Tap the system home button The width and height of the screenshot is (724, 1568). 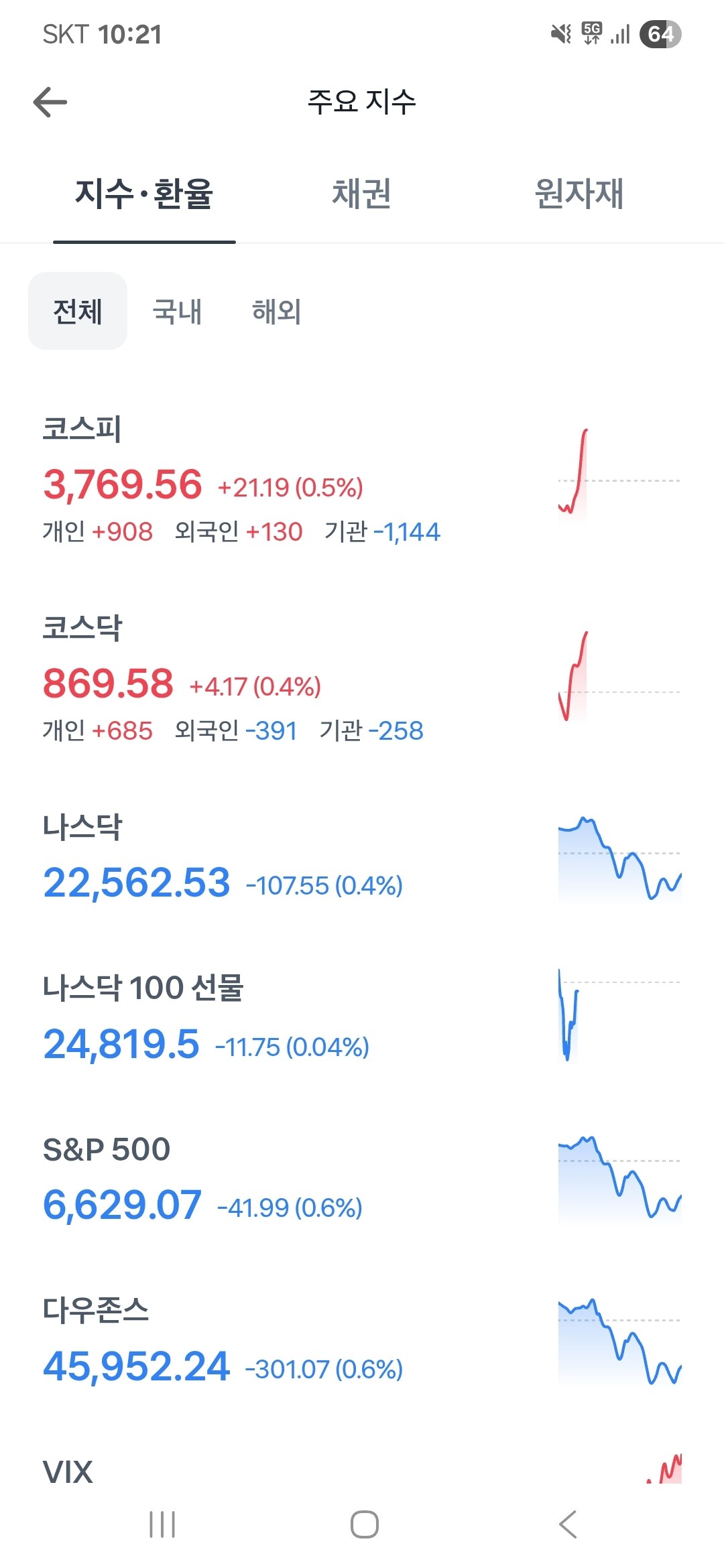pos(364,1524)
